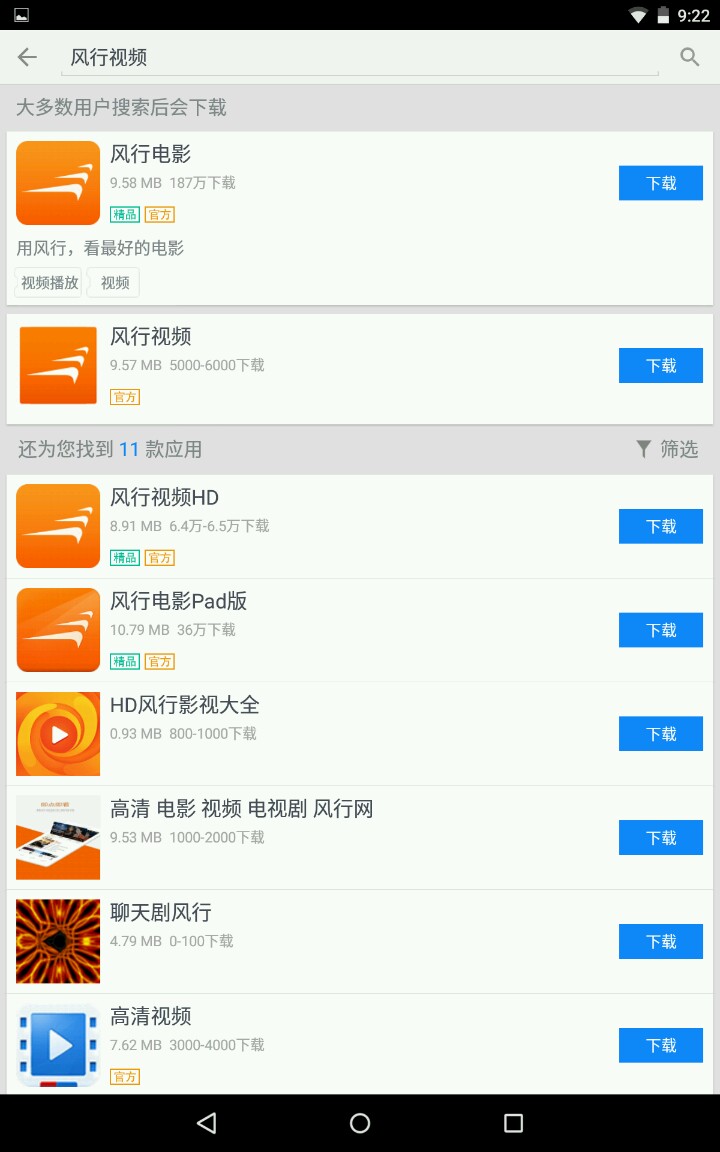
Task: Download 风行电影 app
Action: 660,183
